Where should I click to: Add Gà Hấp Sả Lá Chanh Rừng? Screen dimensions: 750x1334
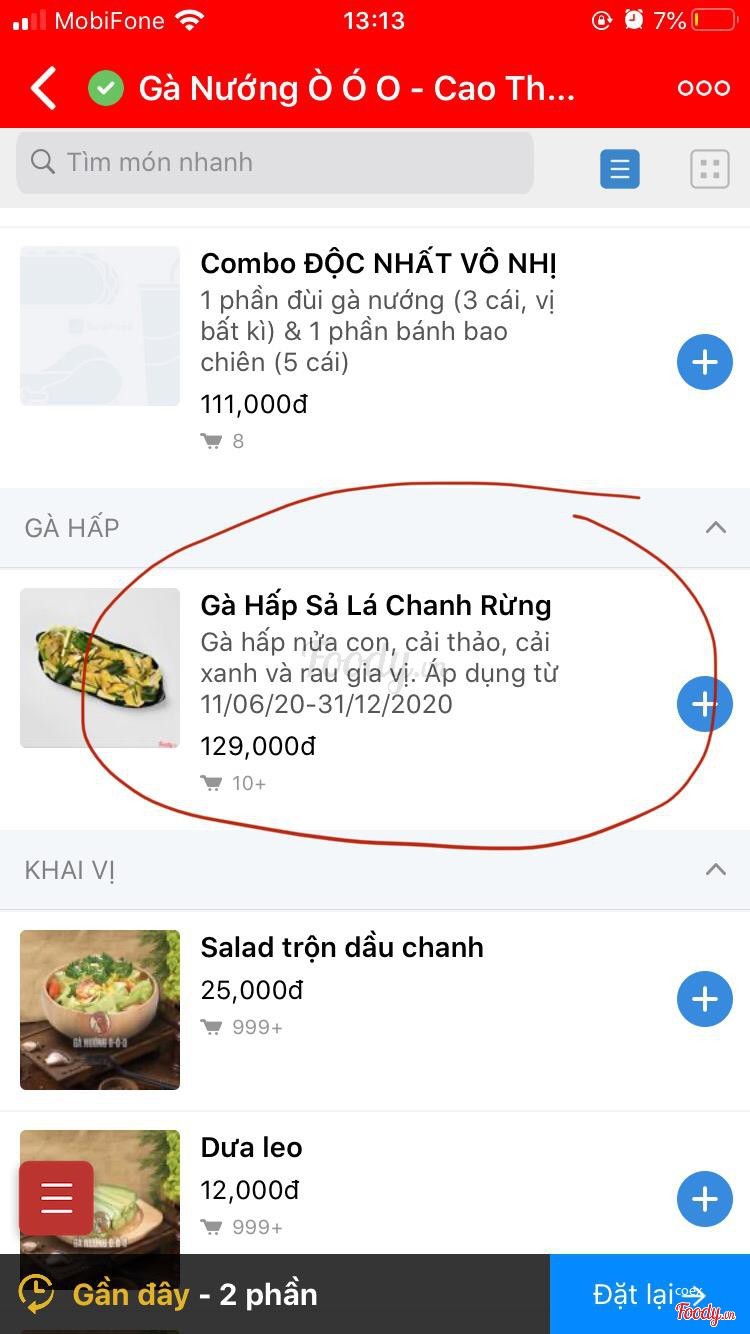704,704
